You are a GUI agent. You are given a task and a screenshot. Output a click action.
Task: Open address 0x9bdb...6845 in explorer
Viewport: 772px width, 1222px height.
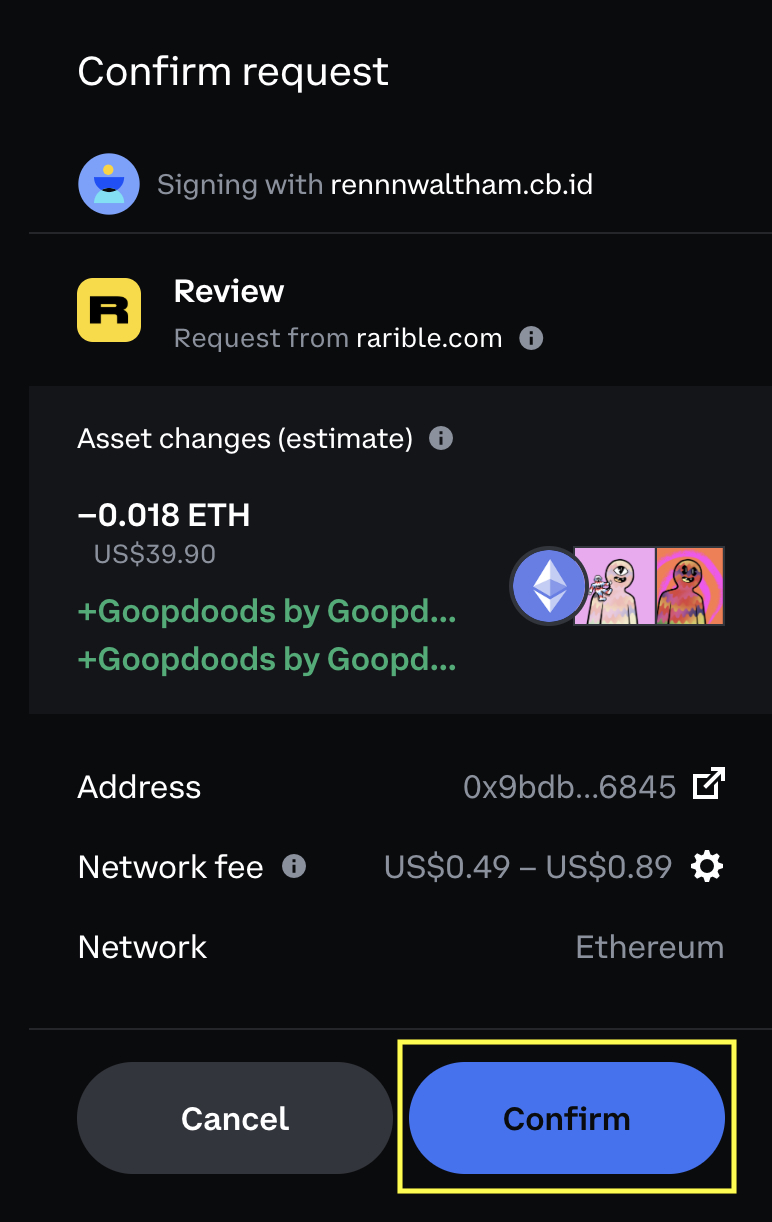[x=708, y=784]
